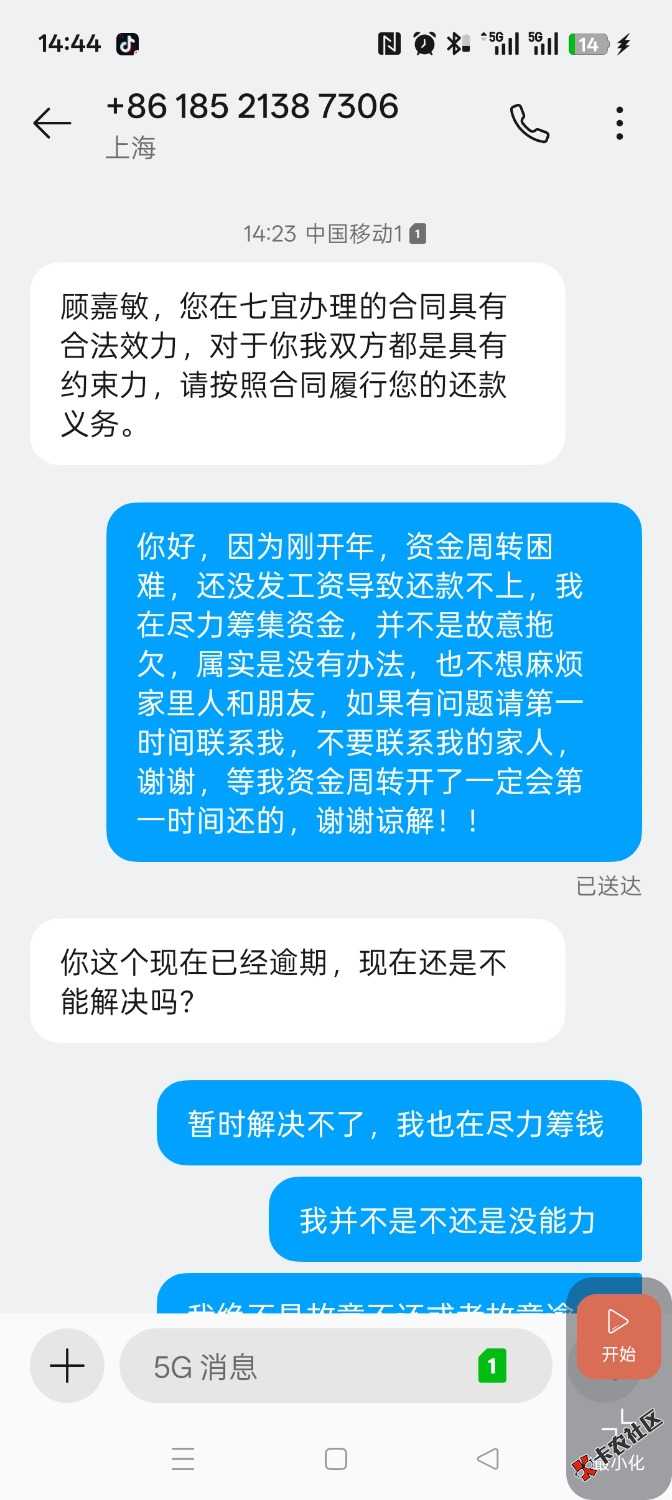Focus the 5G 消息 text field

300,1366
